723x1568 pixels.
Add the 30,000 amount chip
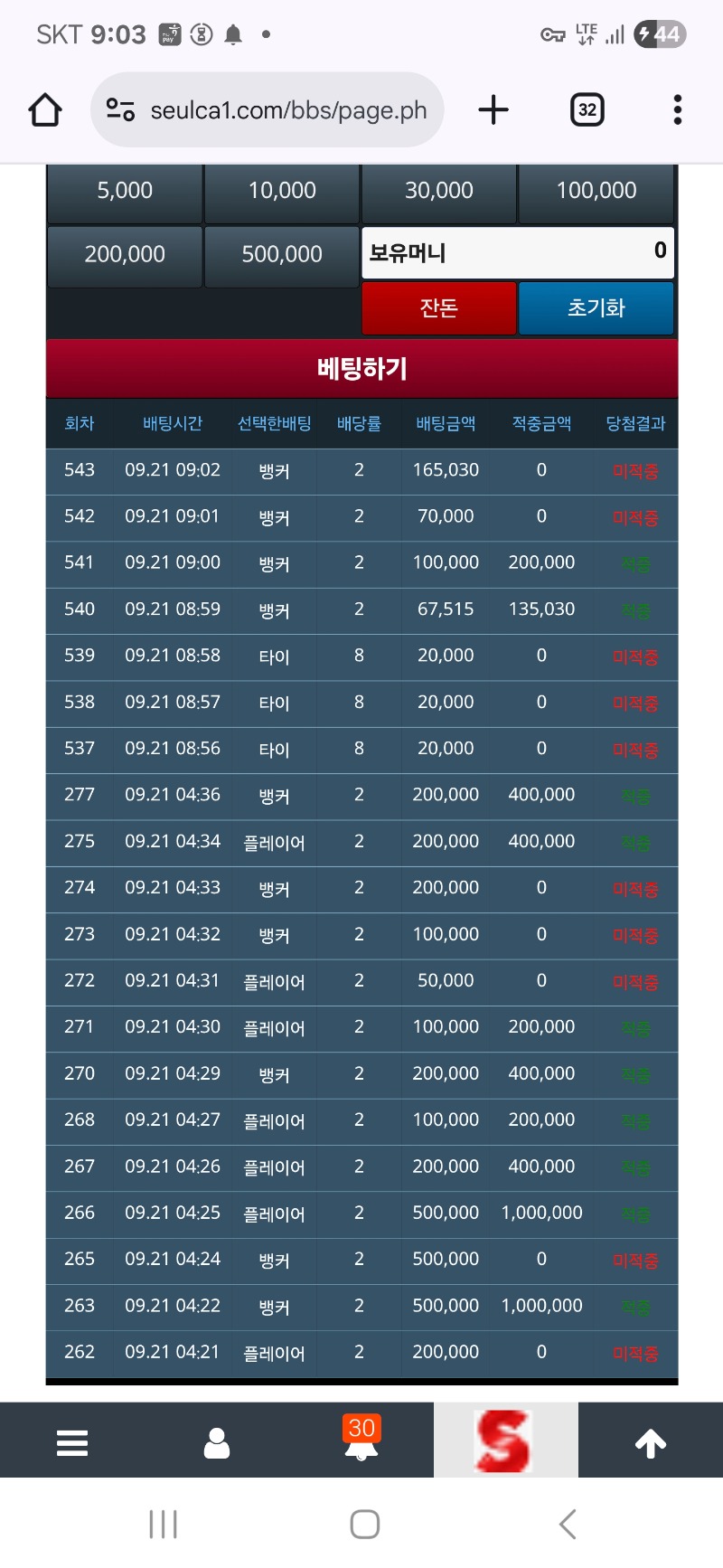[439, 193]
